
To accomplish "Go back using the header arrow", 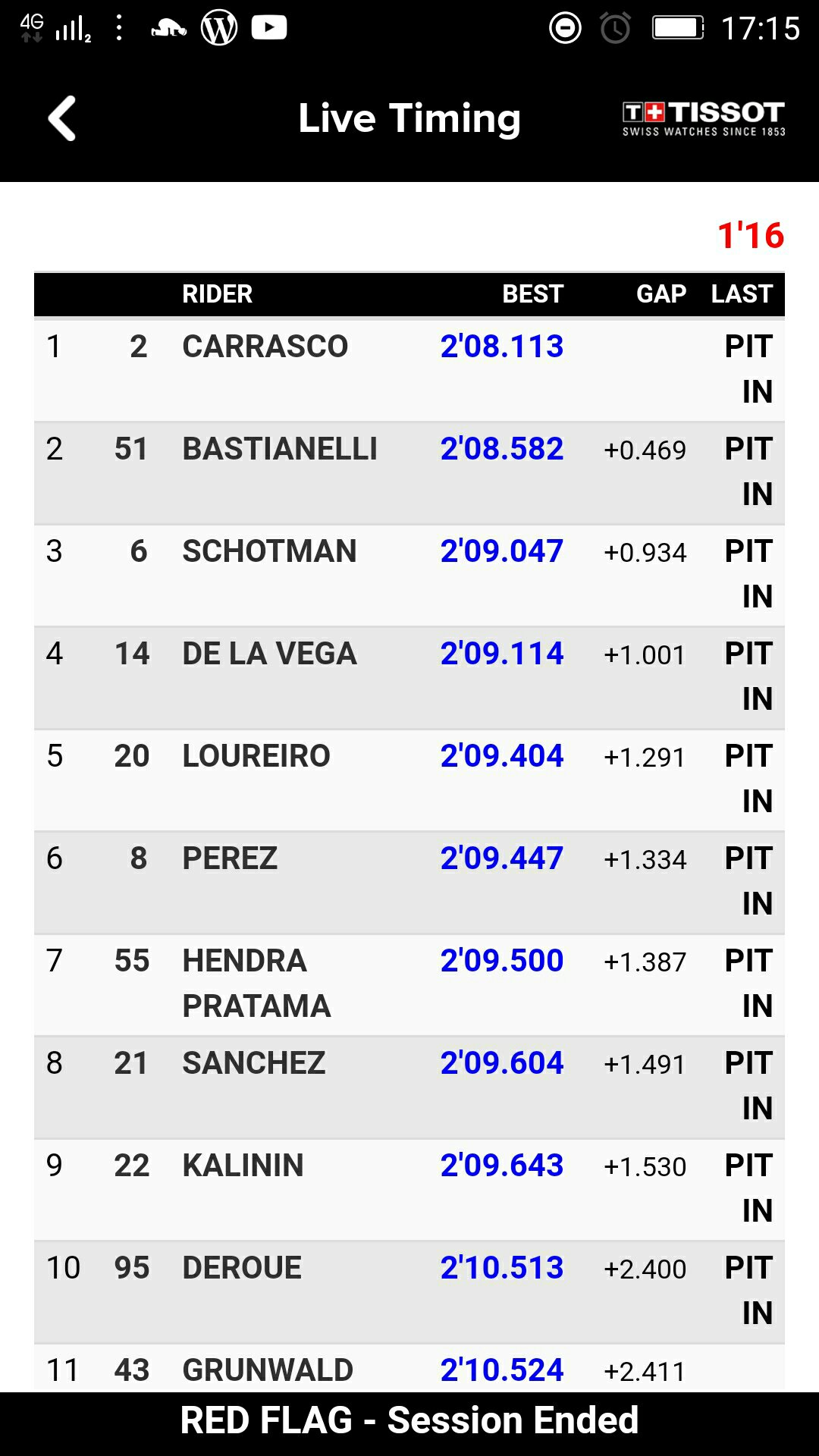I will tap(62, 118).
